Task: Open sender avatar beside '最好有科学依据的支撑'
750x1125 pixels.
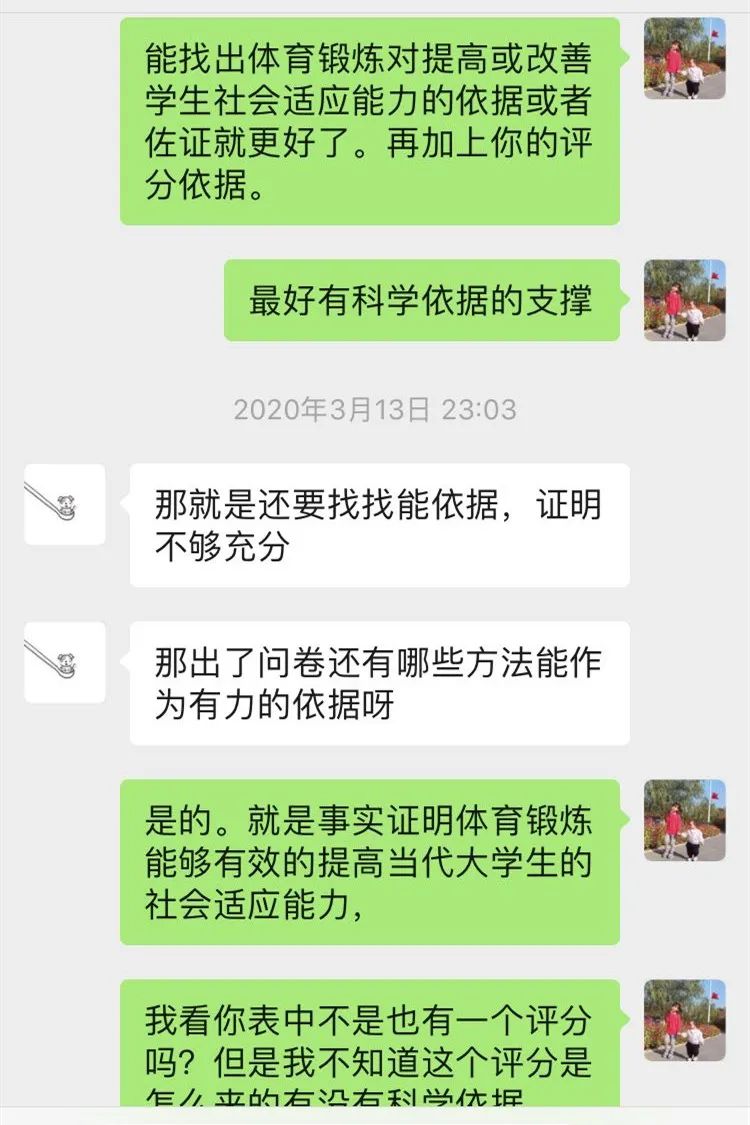Action: coord(685,300)
